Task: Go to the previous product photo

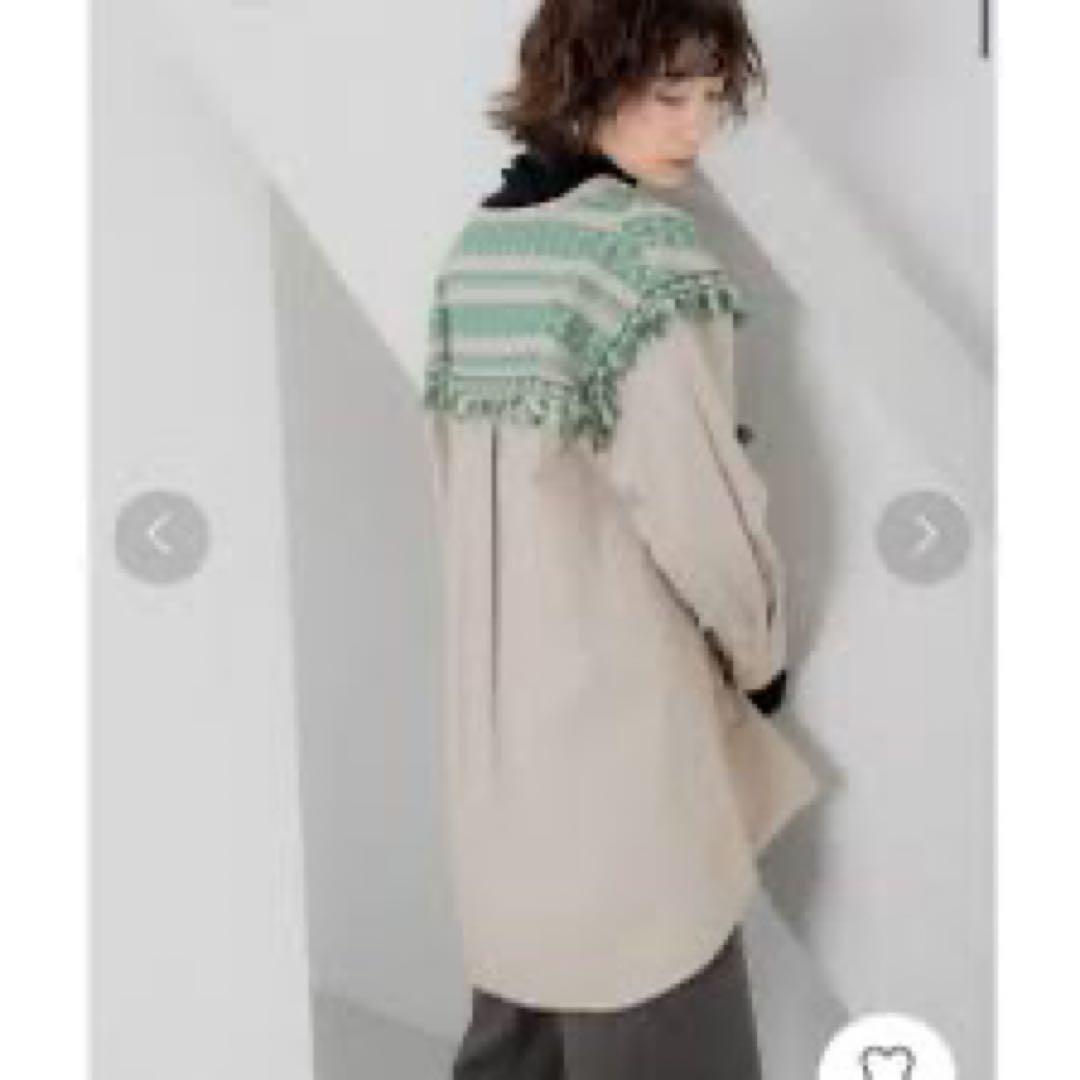Action: pyautogui.click(x=162, y=537)
